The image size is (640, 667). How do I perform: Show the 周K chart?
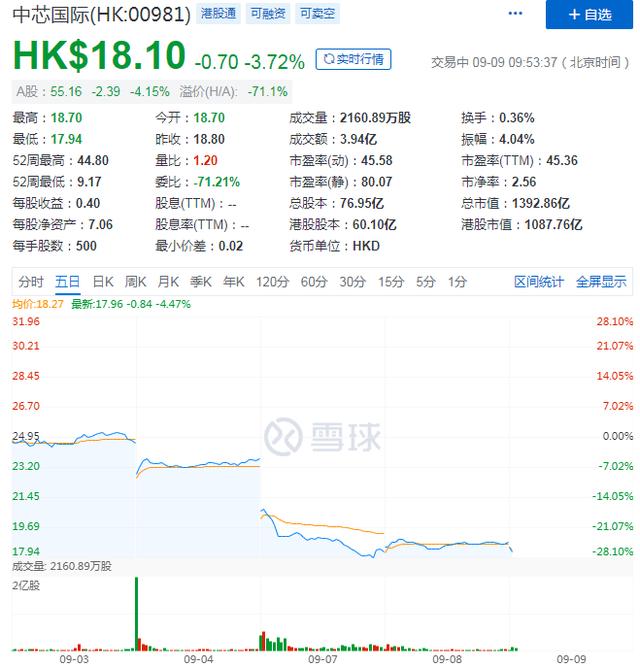pyautogui.click(x=136, y=282)
